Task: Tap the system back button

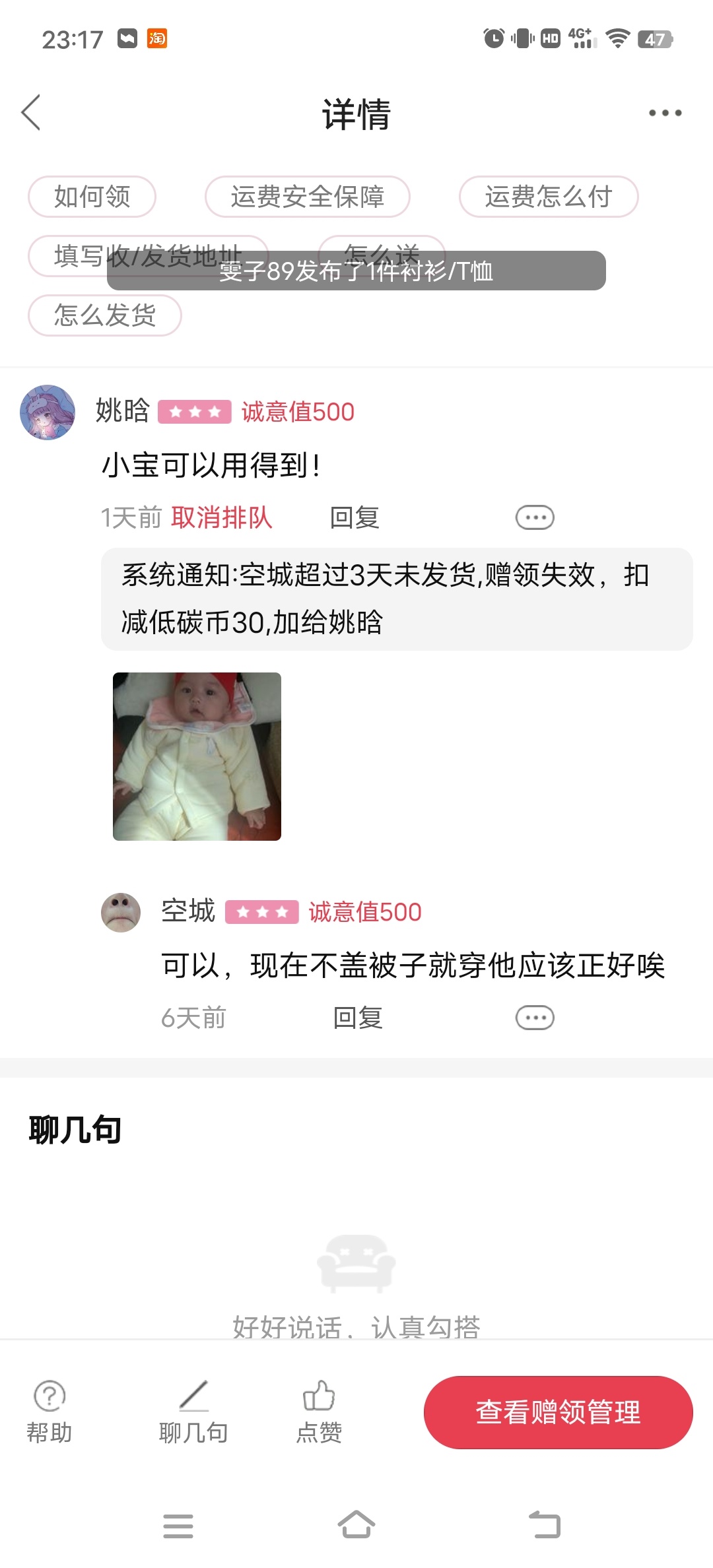Action: tap(545, 1525)
